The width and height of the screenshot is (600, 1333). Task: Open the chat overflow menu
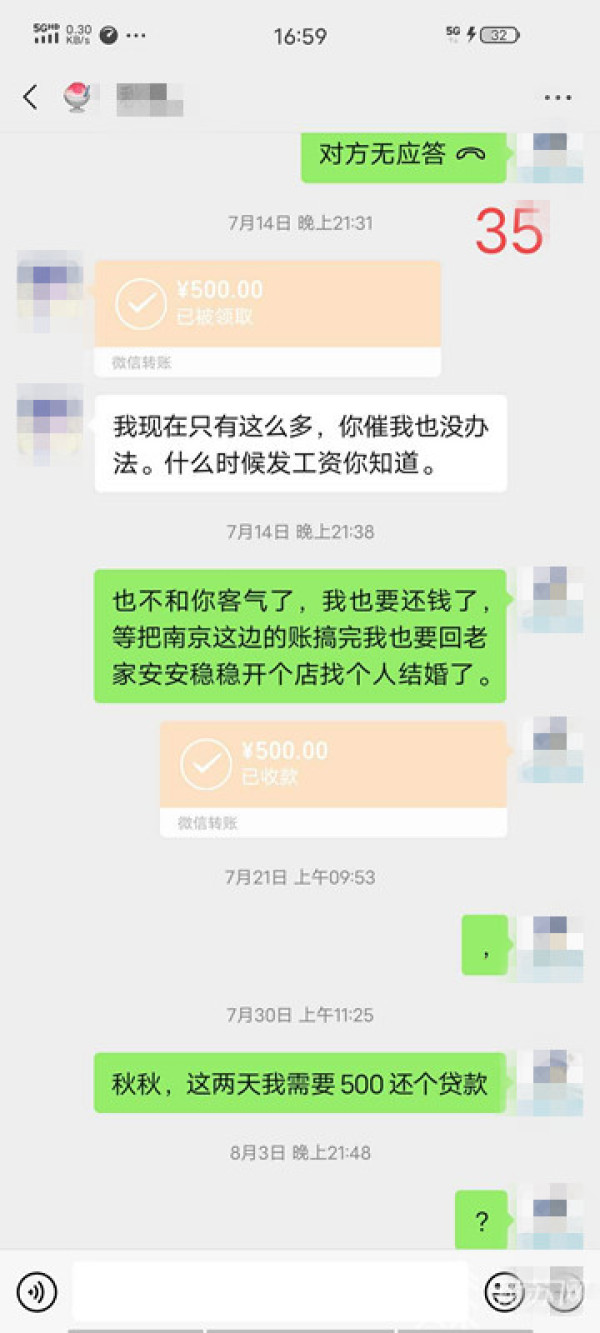tap(557, 98)
